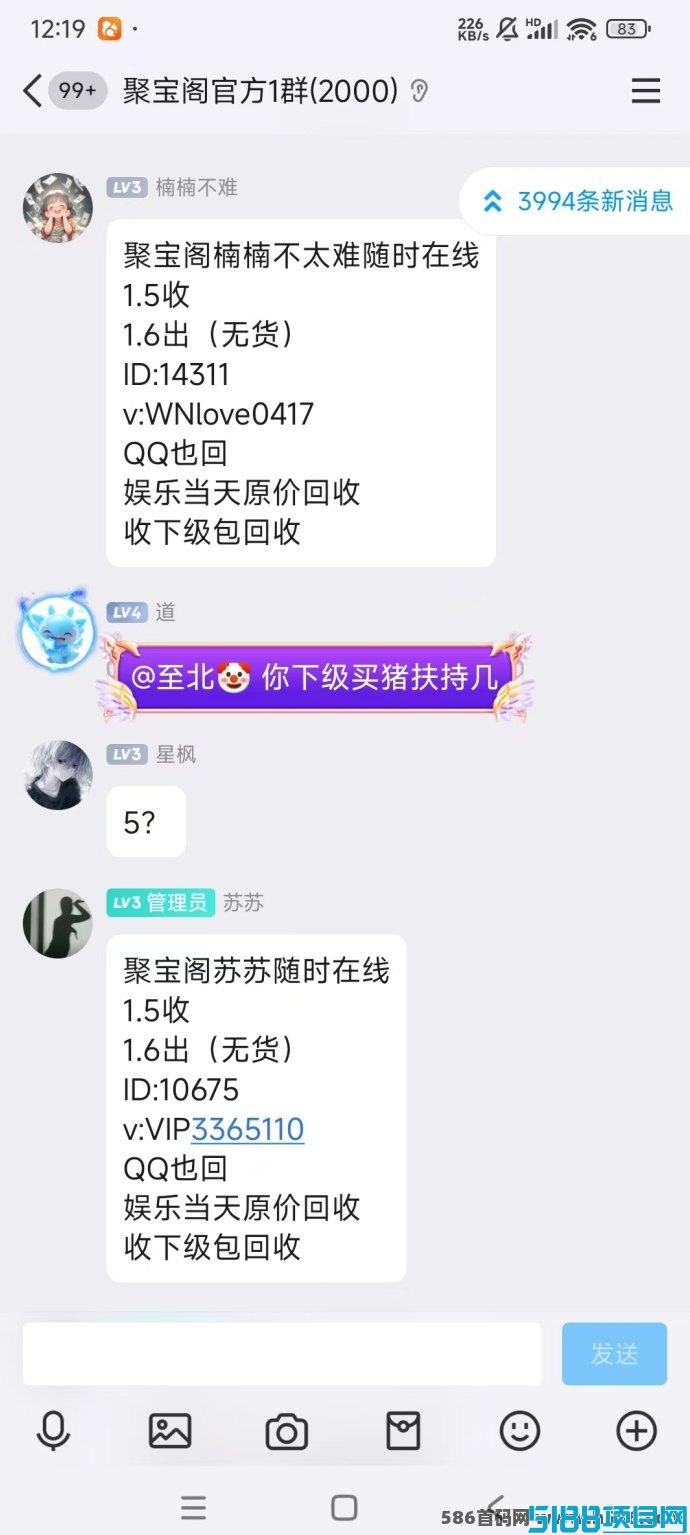Record a voice message with the microphone
This screenshot has width=690, height=1535.
pos(53,1432)
